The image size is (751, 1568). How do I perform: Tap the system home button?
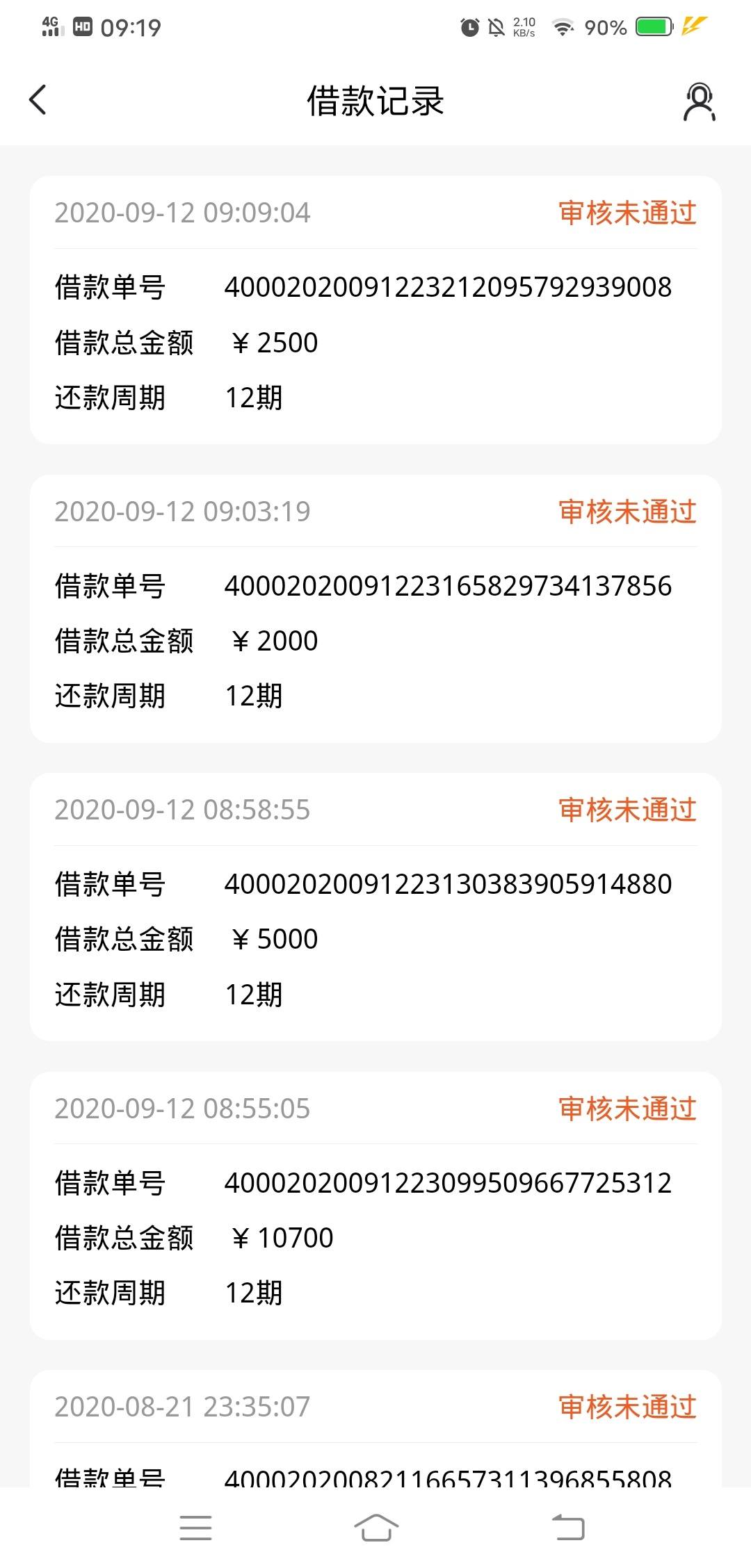(x=376, y=1527)
